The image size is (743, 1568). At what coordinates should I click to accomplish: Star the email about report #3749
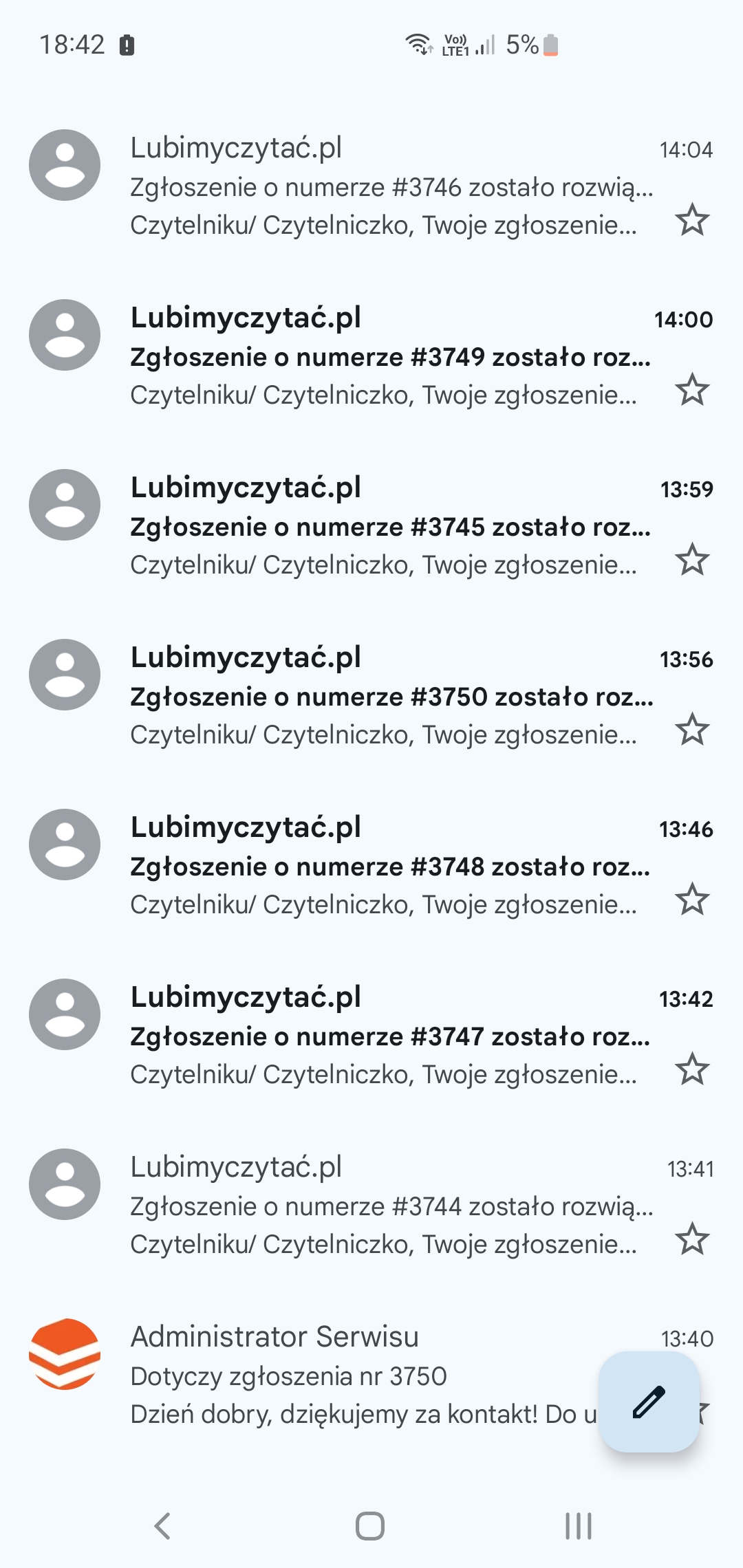tap(691, 390)
